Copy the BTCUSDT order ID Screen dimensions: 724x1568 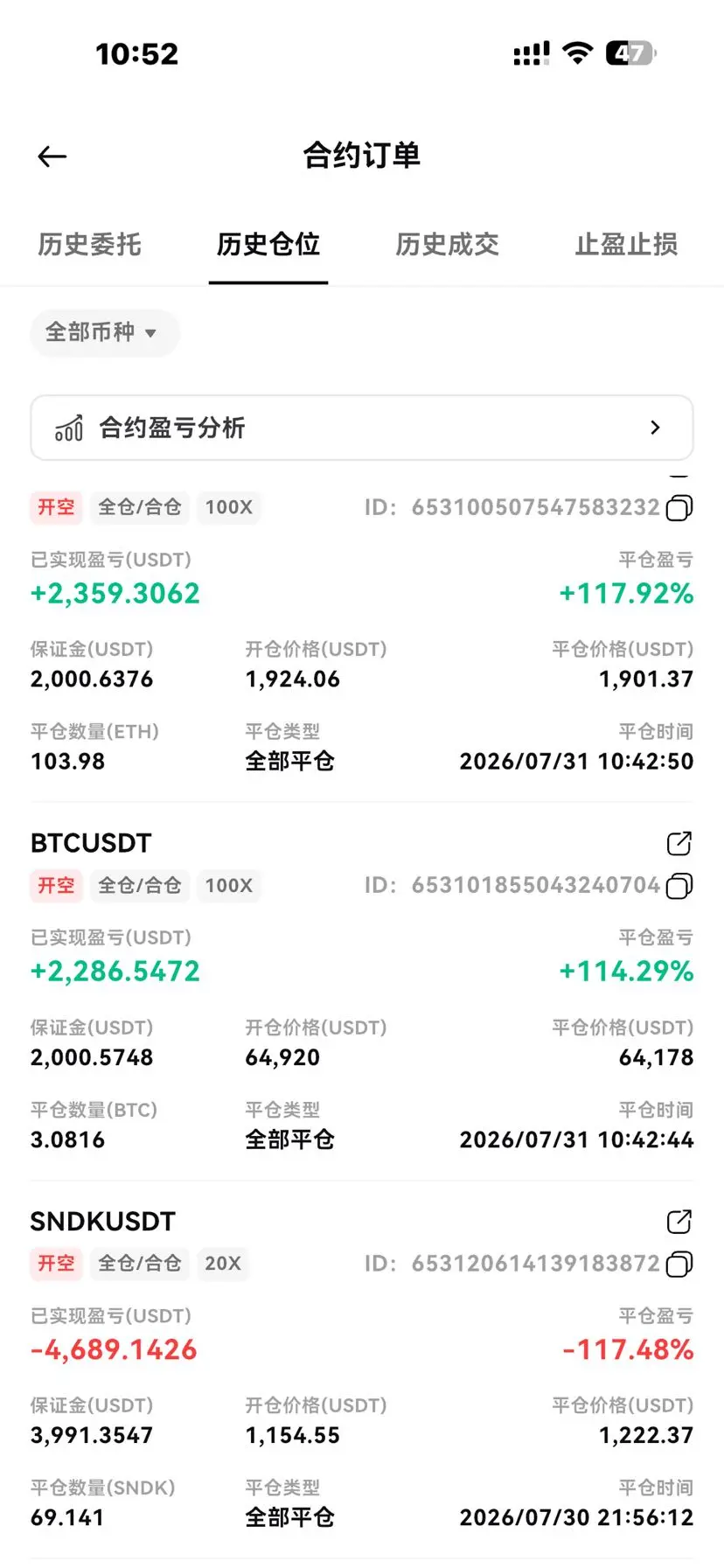(x=679, y=886)
